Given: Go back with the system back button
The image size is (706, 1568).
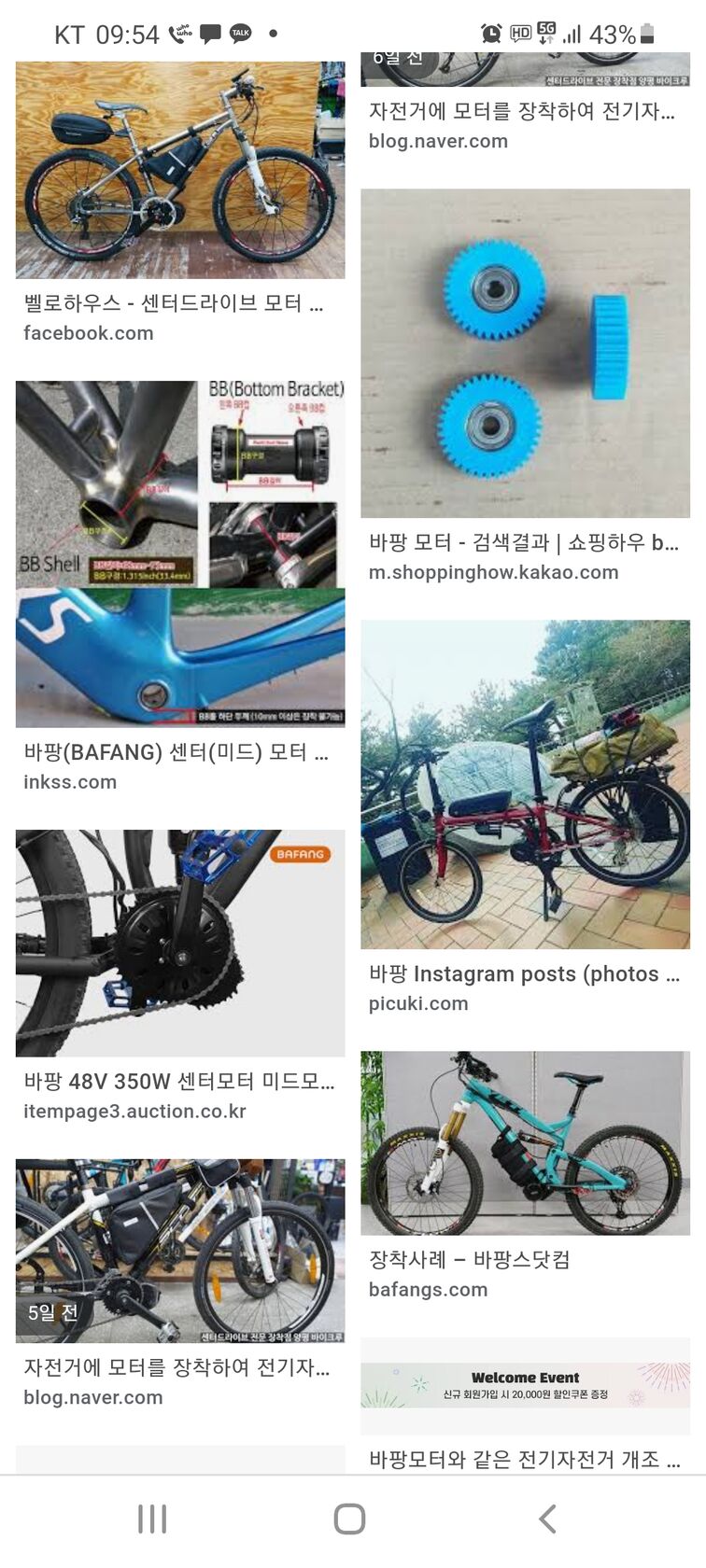Looking at the screenshot, I should tap(548, 1519).
